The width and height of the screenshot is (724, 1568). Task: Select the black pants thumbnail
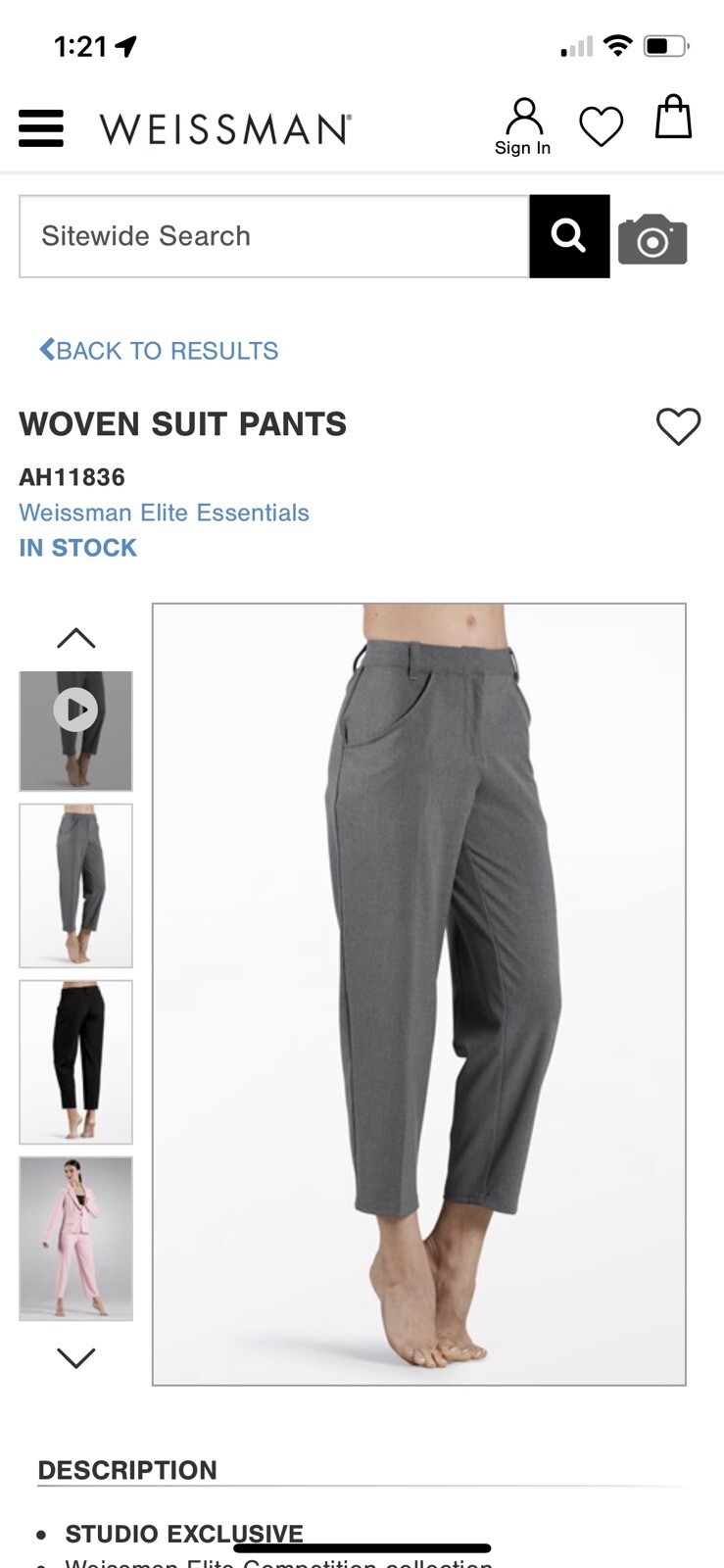pyautogui.click(x=75, y=1061)
